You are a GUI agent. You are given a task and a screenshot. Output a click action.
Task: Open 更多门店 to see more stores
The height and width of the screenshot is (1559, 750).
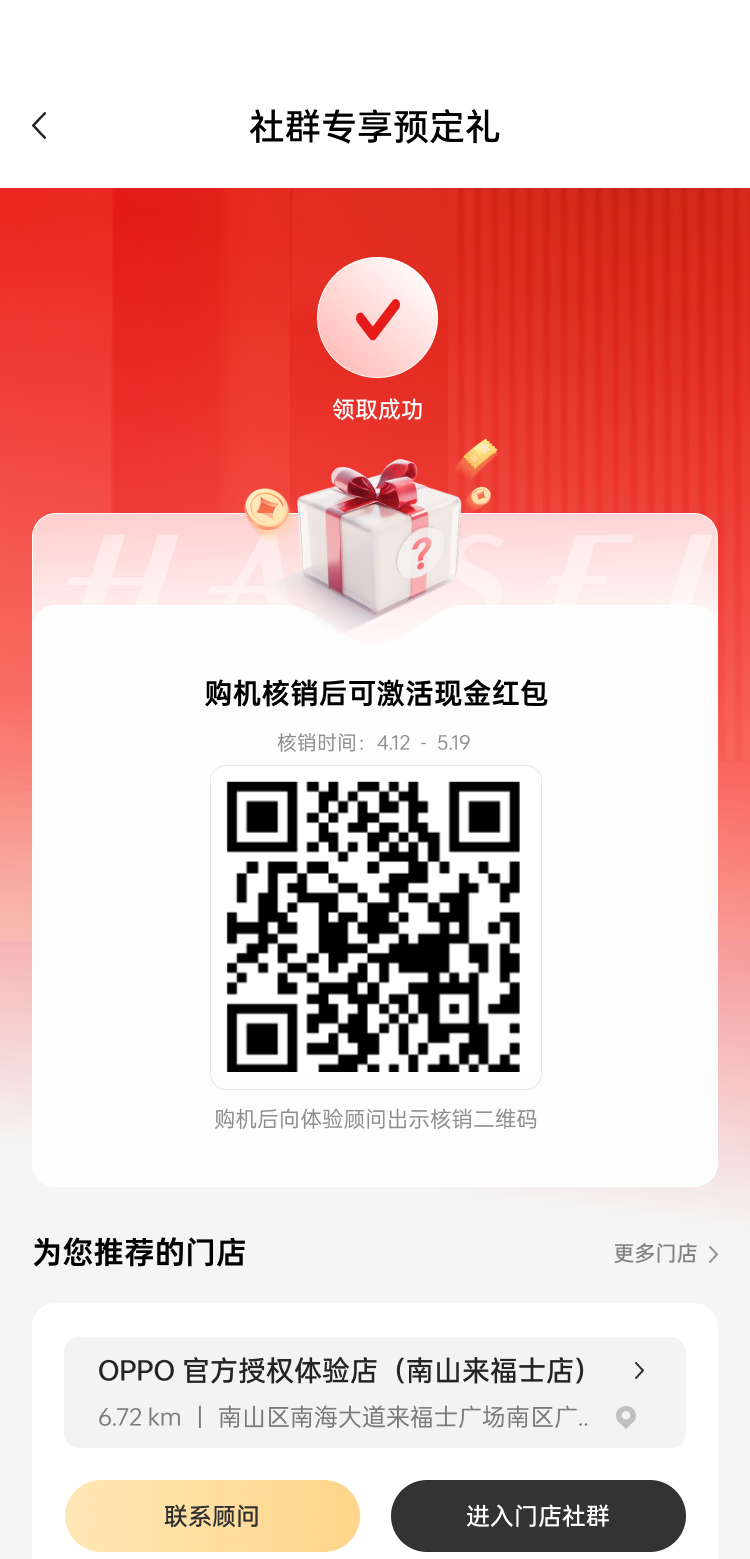[x=666, y=1254]
